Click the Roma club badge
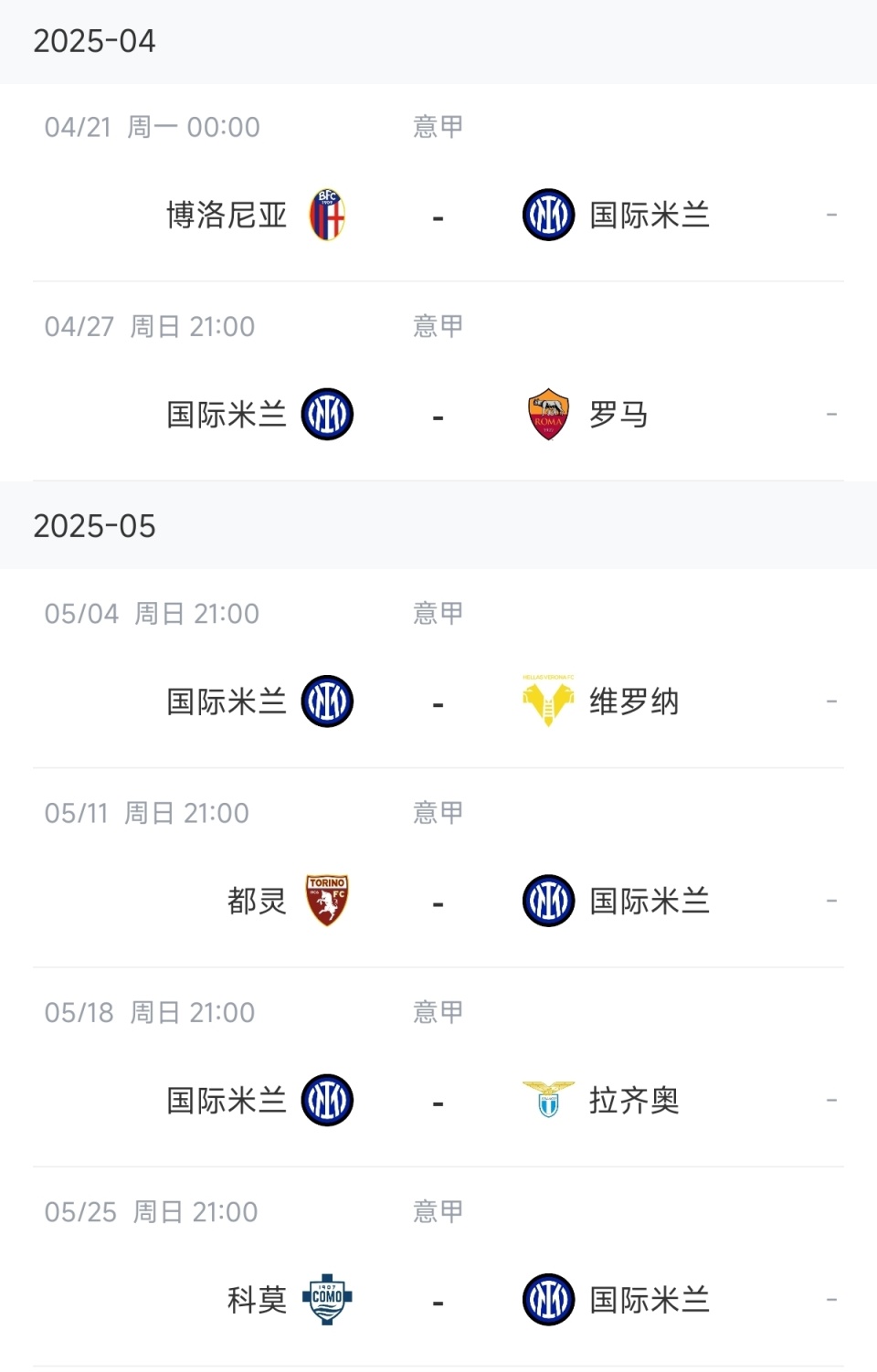Viewport: 877px width, 1372px height. click(548, 414)
